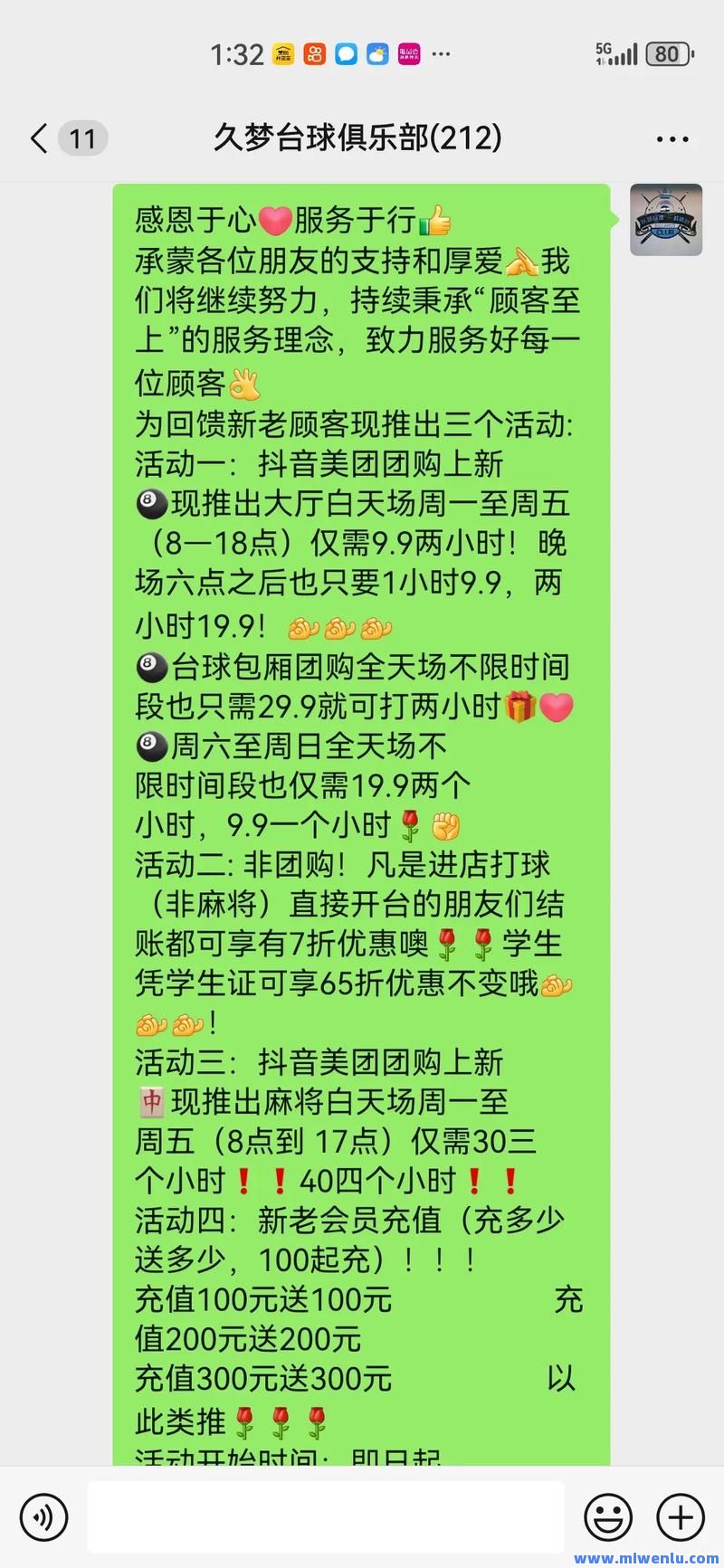Open the chat options via top-right ellipsis
Image resolution: width=724 pixels, height=1568 pixels.
coord(672,138)
